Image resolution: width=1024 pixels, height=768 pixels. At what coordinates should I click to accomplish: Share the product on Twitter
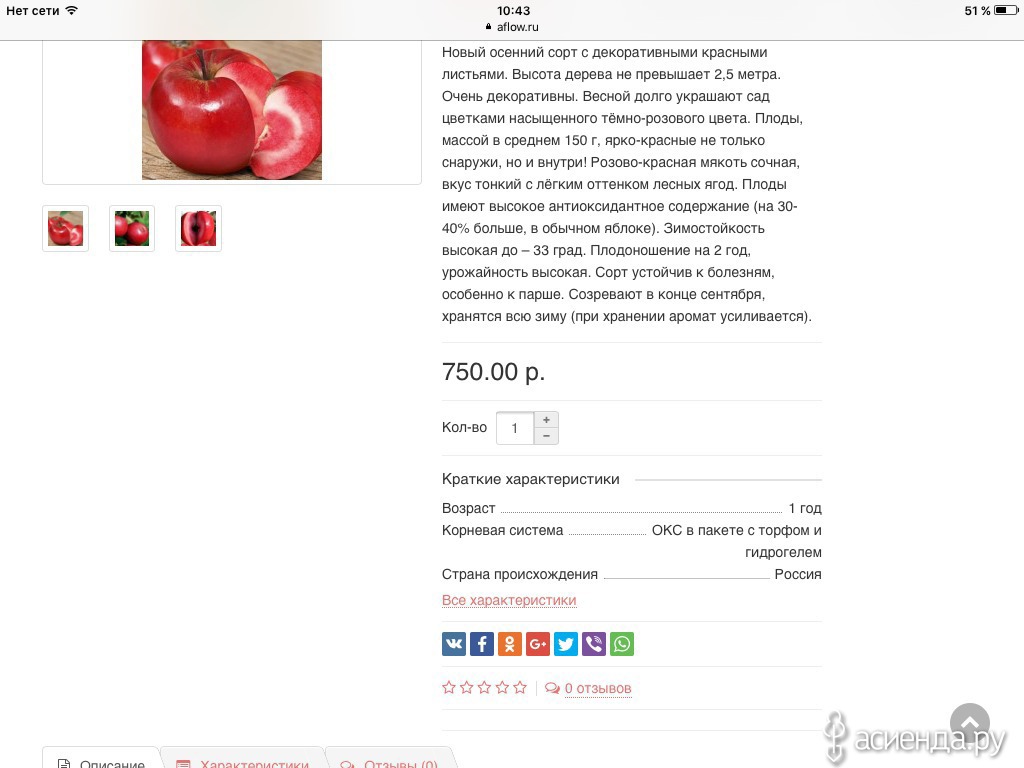tap(566, 644)
